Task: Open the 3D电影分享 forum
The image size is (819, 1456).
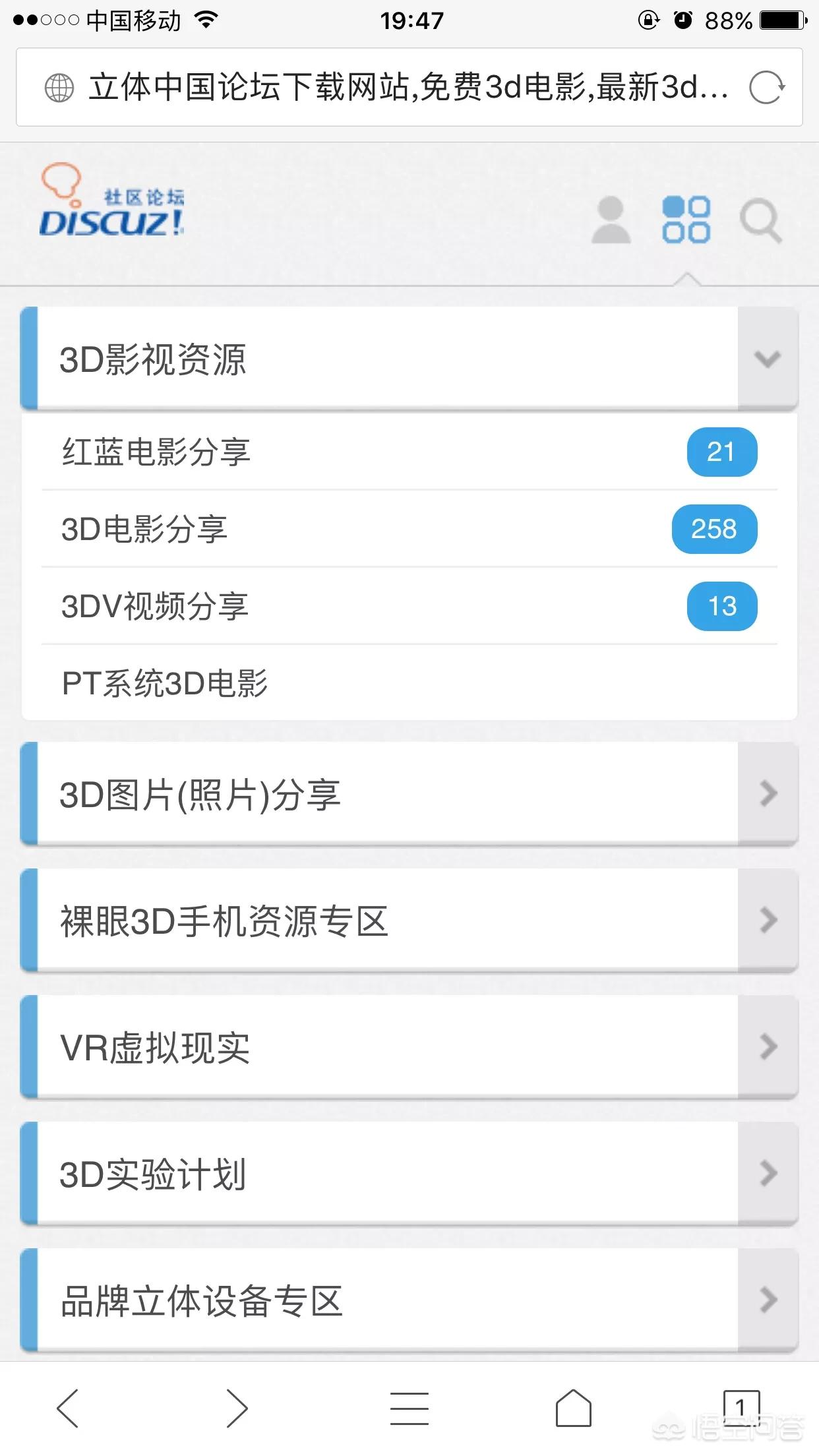Action: pyautogui.click(x=409, y=529)
